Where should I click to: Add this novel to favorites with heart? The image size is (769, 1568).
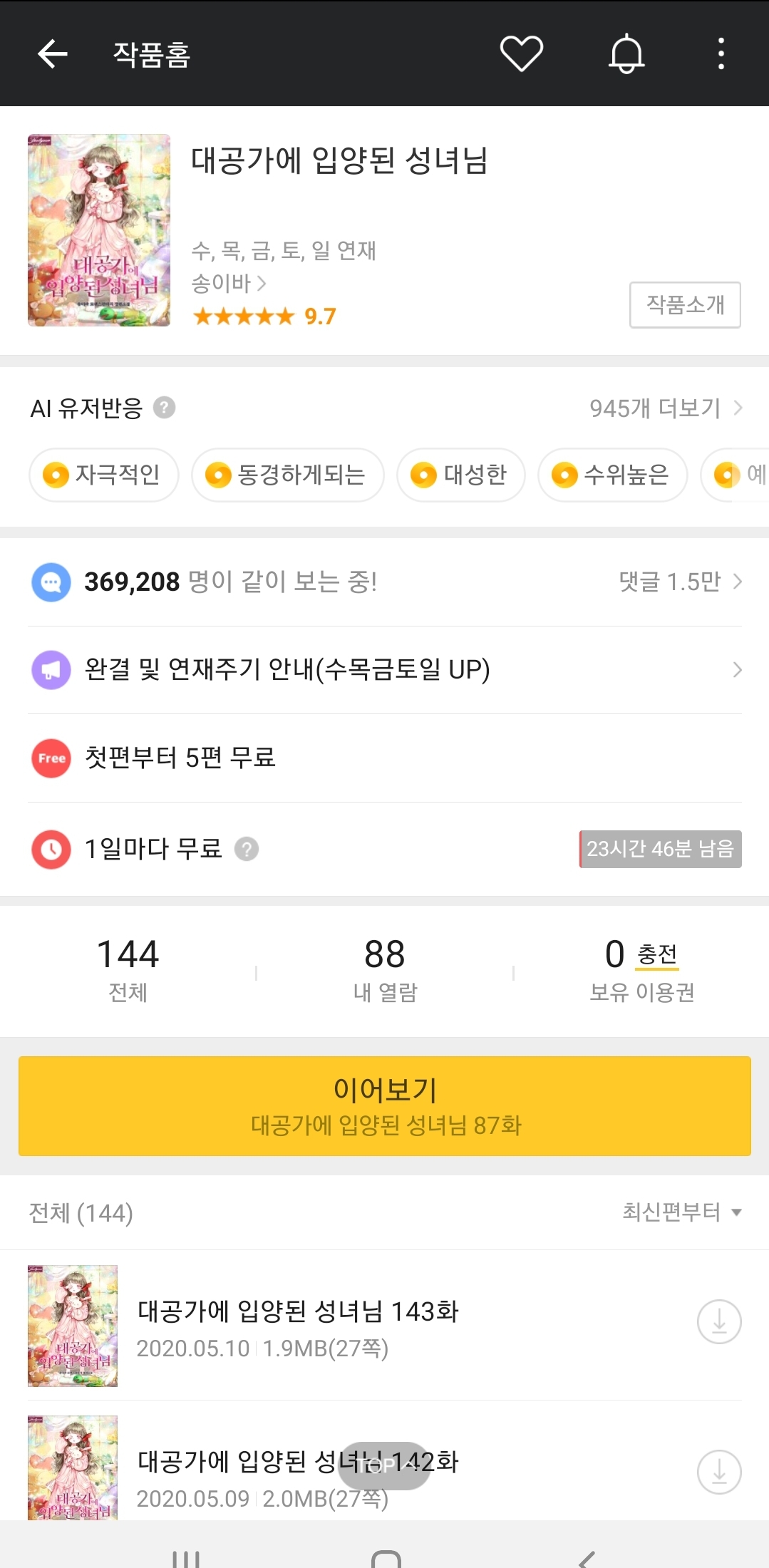521,54
